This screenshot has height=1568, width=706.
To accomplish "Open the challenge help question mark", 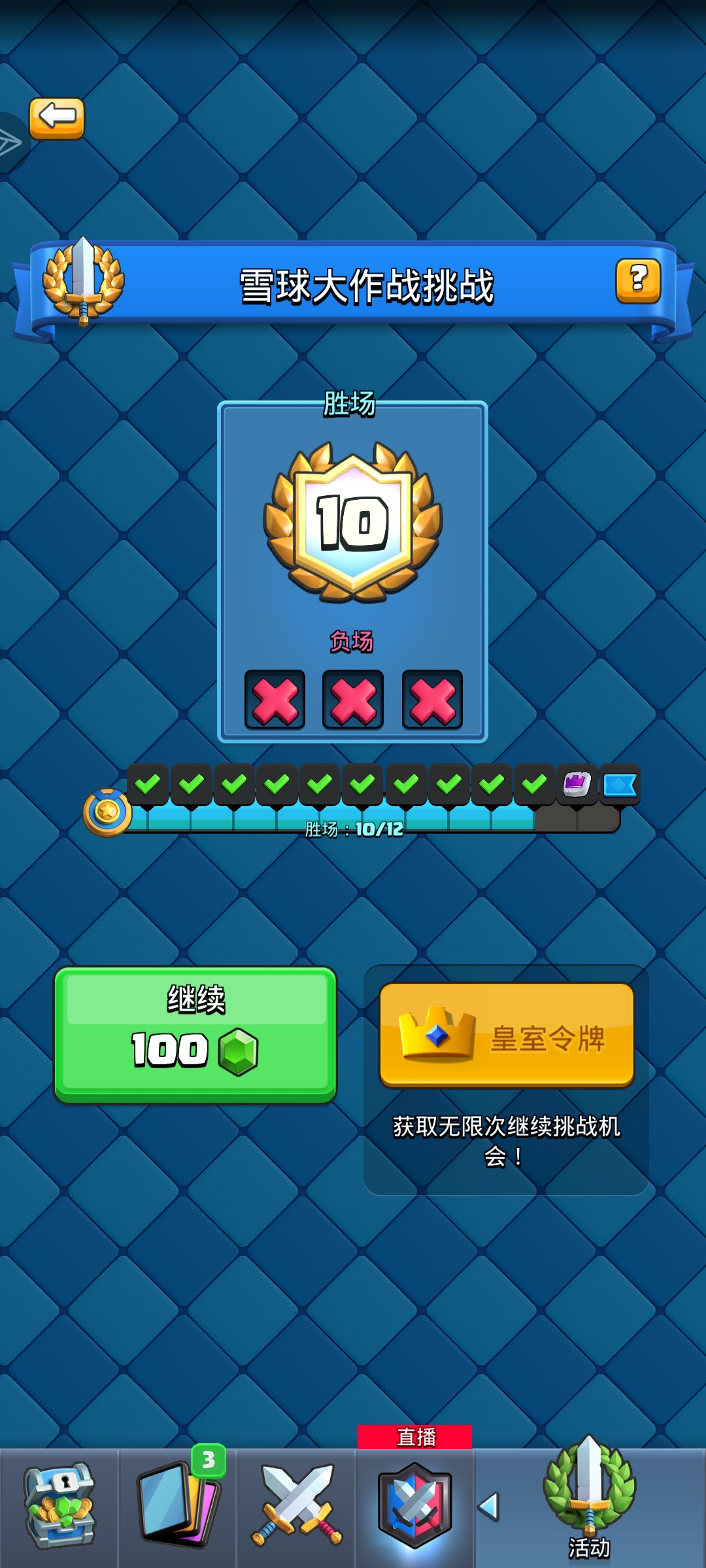I will click(638, 281).
